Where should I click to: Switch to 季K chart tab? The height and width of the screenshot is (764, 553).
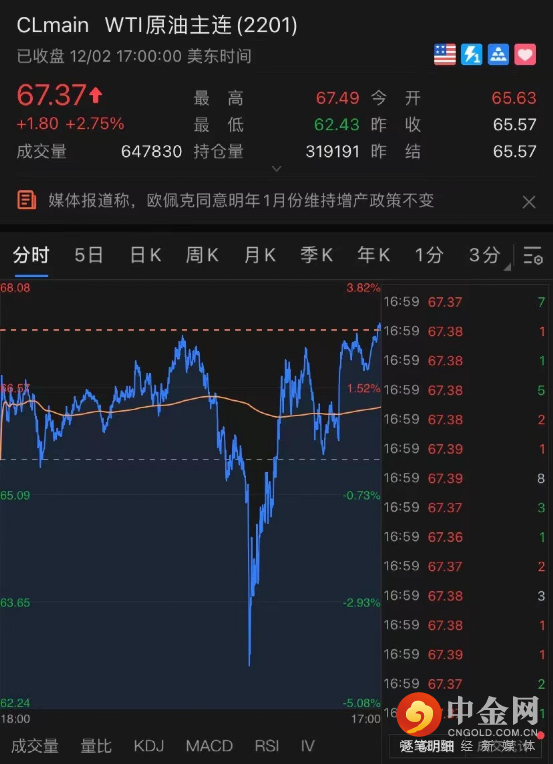316,255
